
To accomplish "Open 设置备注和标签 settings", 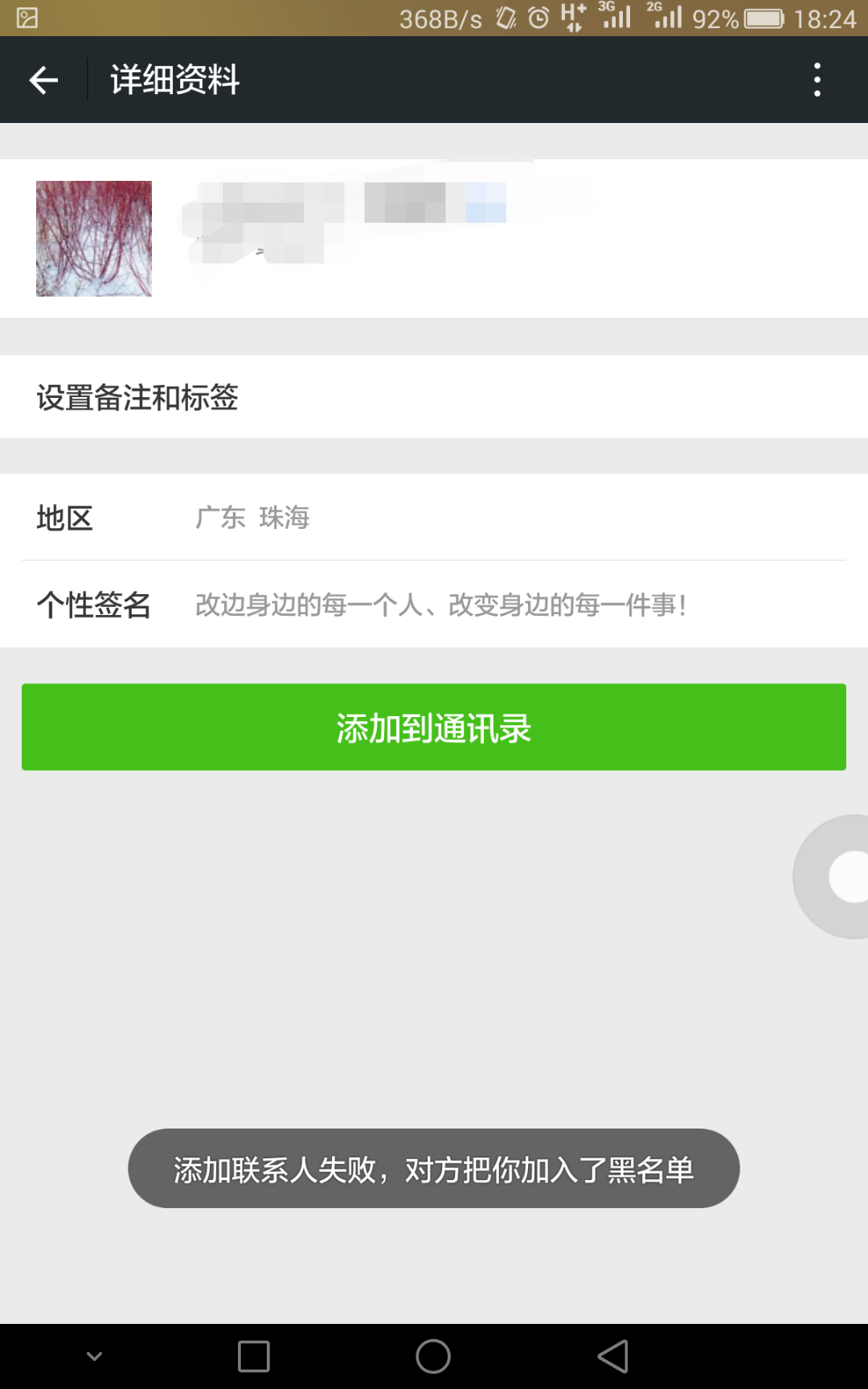I will click(x=434, y=397).
